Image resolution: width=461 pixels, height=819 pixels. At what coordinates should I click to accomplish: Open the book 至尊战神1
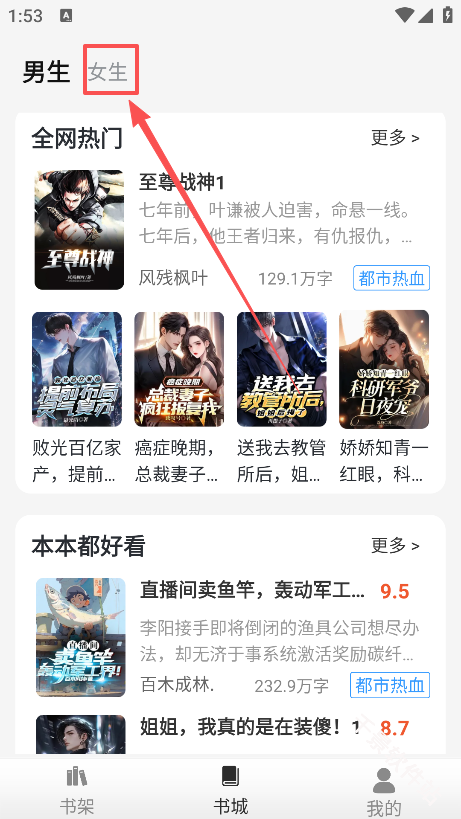point(230,230)
